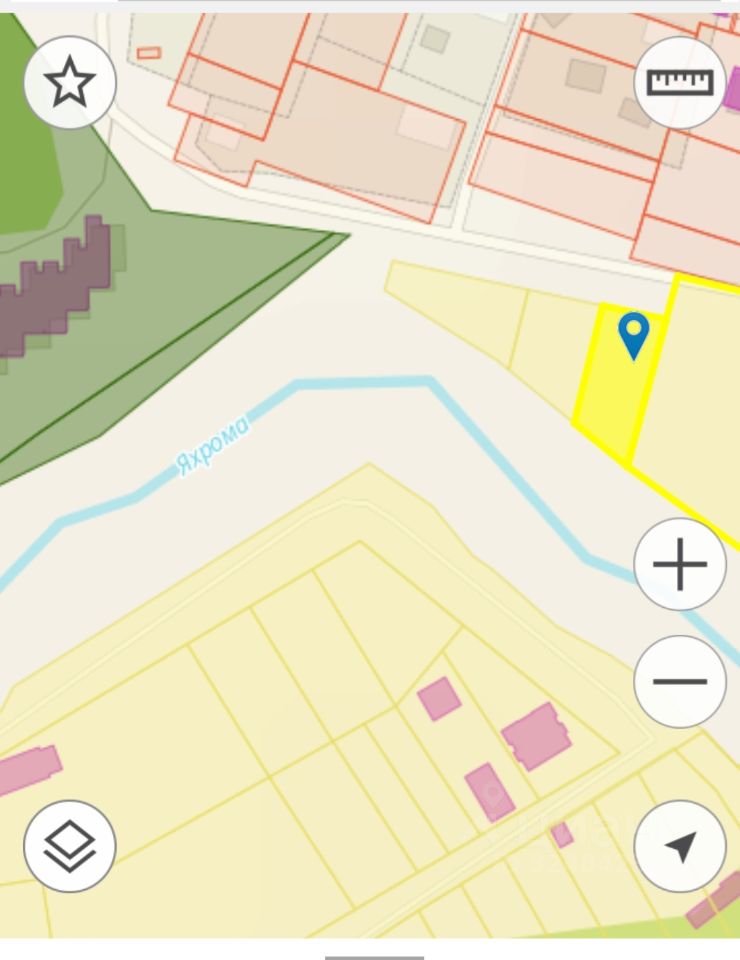Image resolution: width=740 pixels, height=960 pixels.
Task: Center map on my current location
Action: (680, 846)
